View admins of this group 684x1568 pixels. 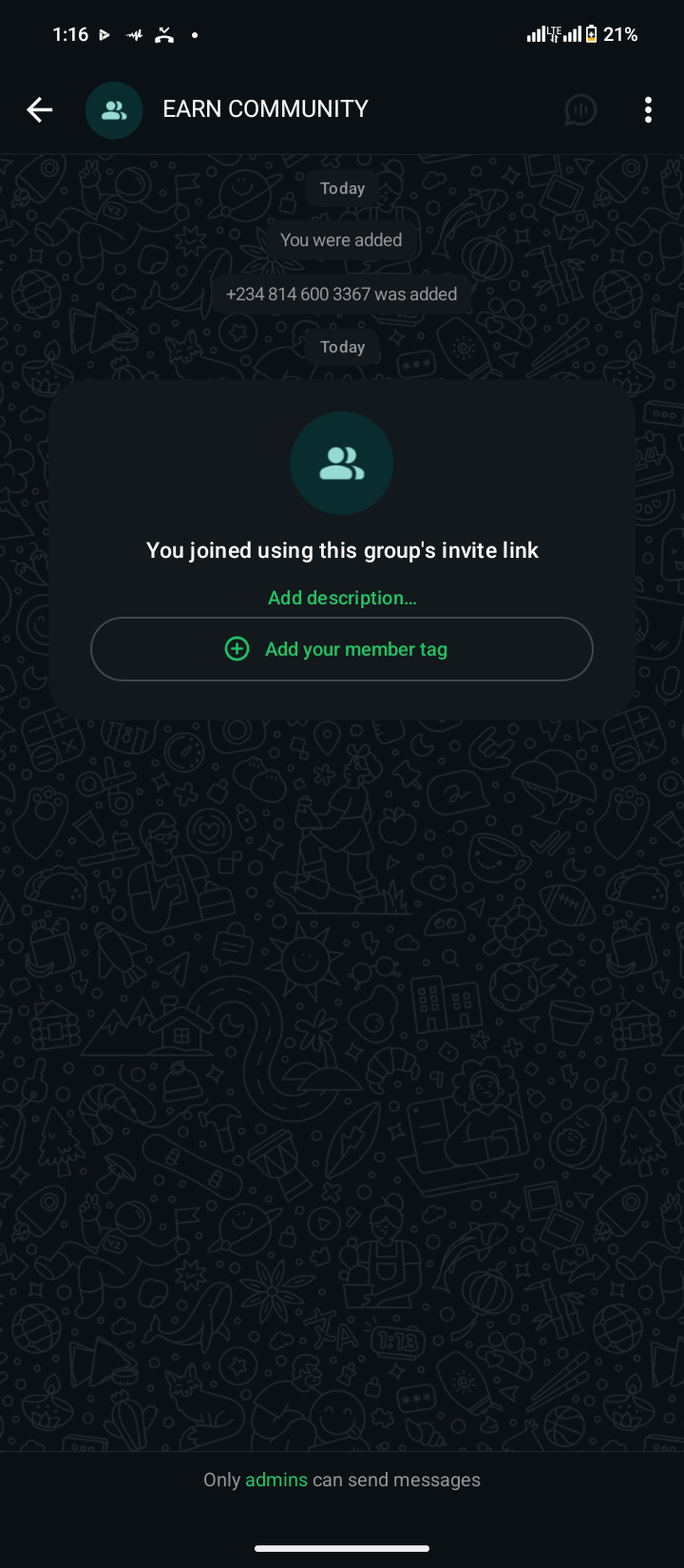pos(275,1480)
